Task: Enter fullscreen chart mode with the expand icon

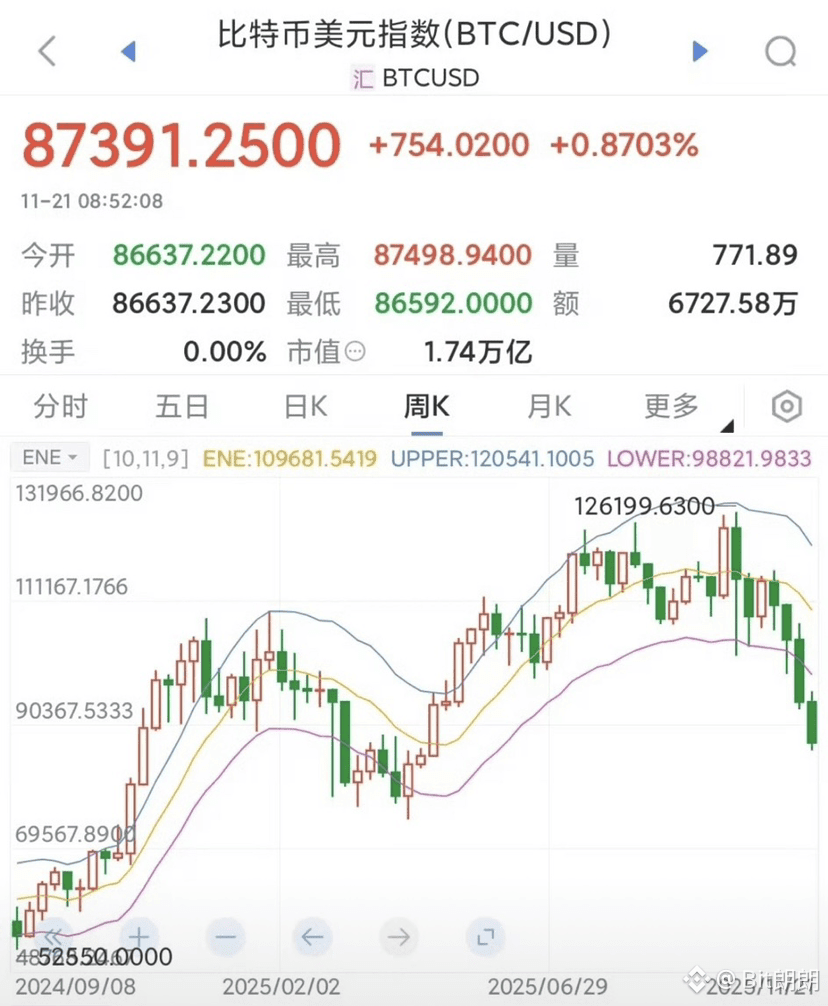Action: (485, 938)
